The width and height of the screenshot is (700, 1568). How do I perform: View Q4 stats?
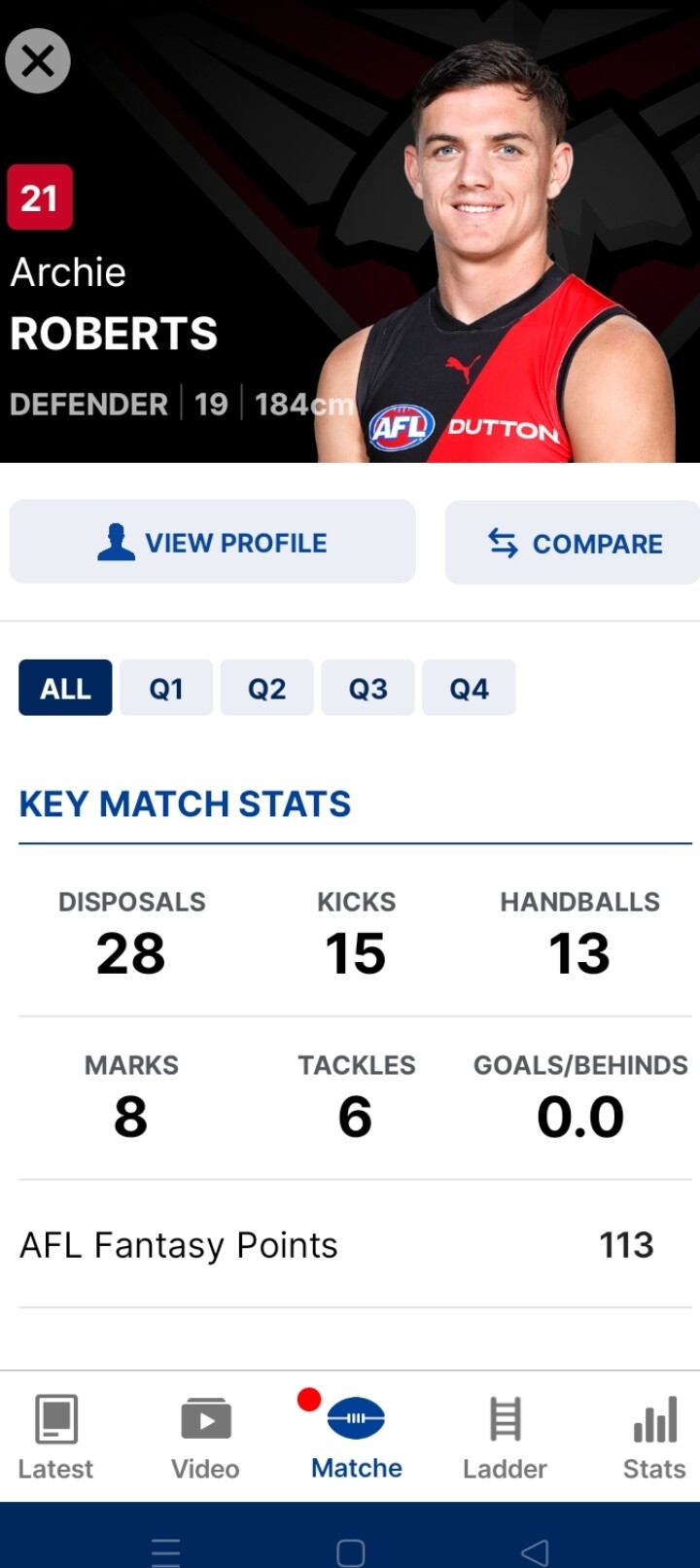tap(469, 688)
